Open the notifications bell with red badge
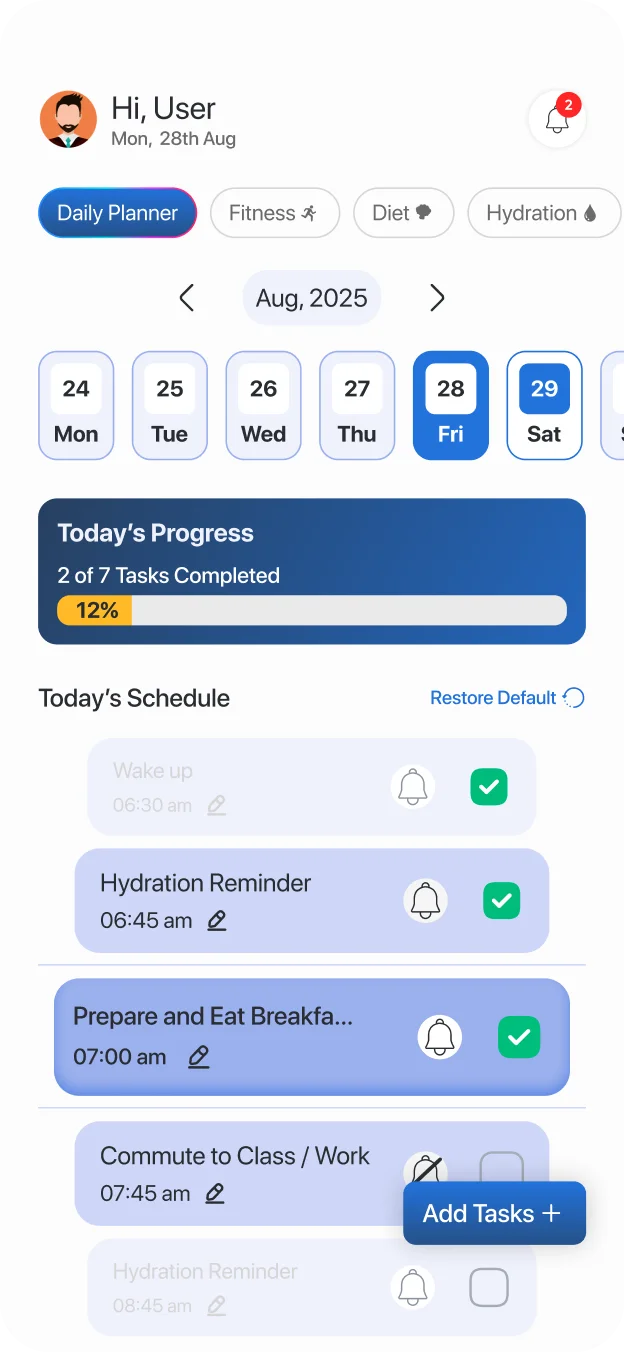Image resolution: width=624 pixels, height=1352 pixels. point(556,119)
